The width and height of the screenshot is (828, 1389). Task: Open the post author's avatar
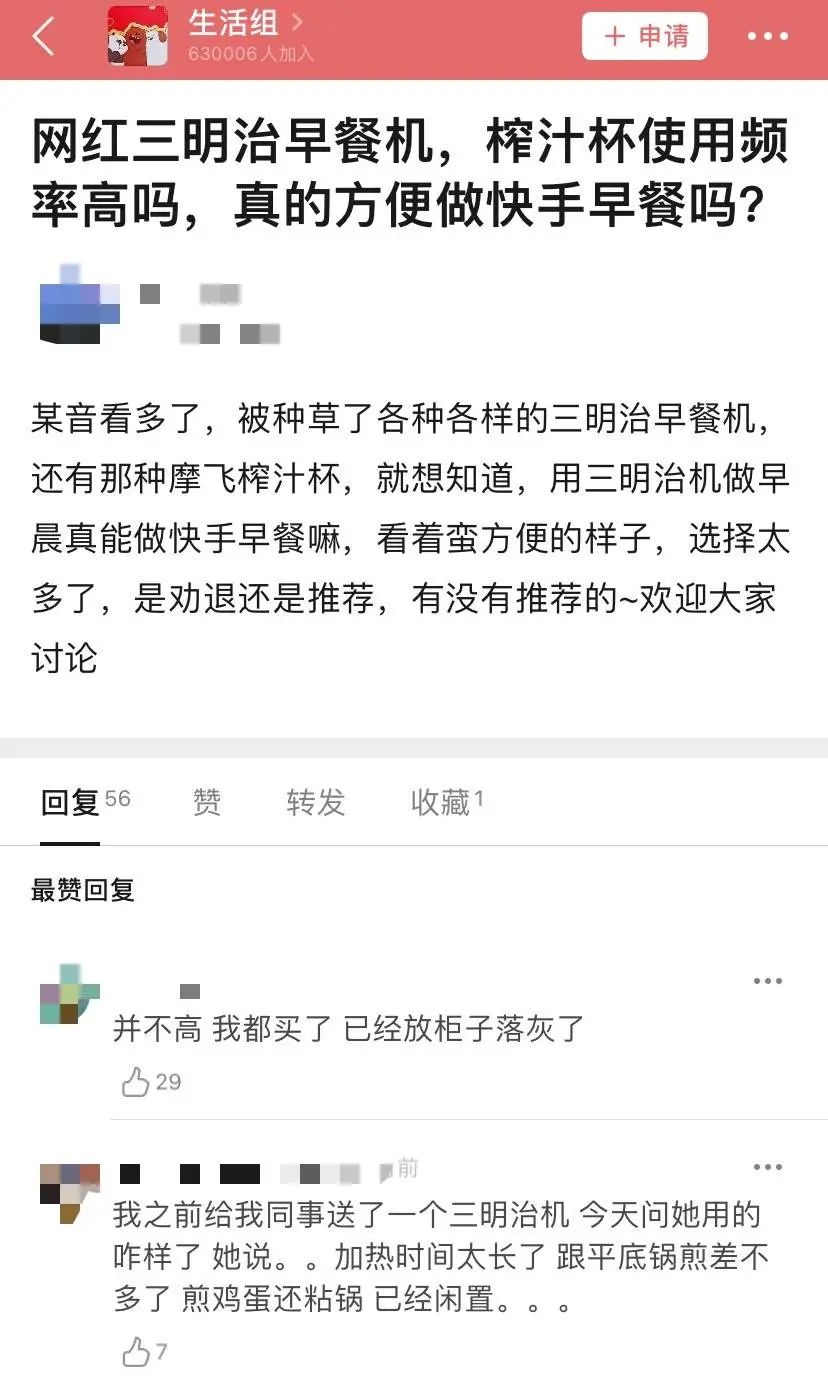point(79,304)
